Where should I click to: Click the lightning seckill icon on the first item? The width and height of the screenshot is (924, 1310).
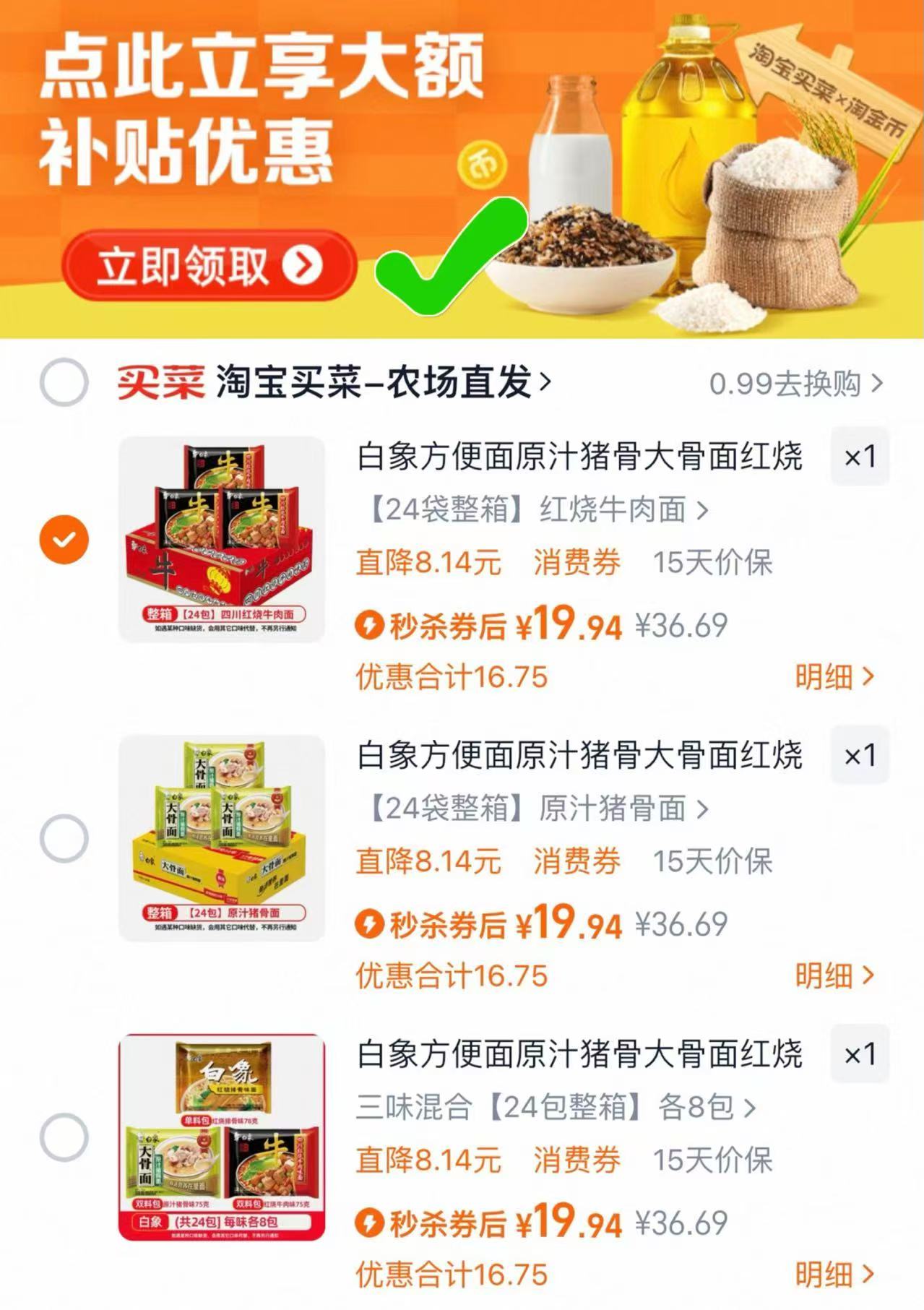point(372,626)
